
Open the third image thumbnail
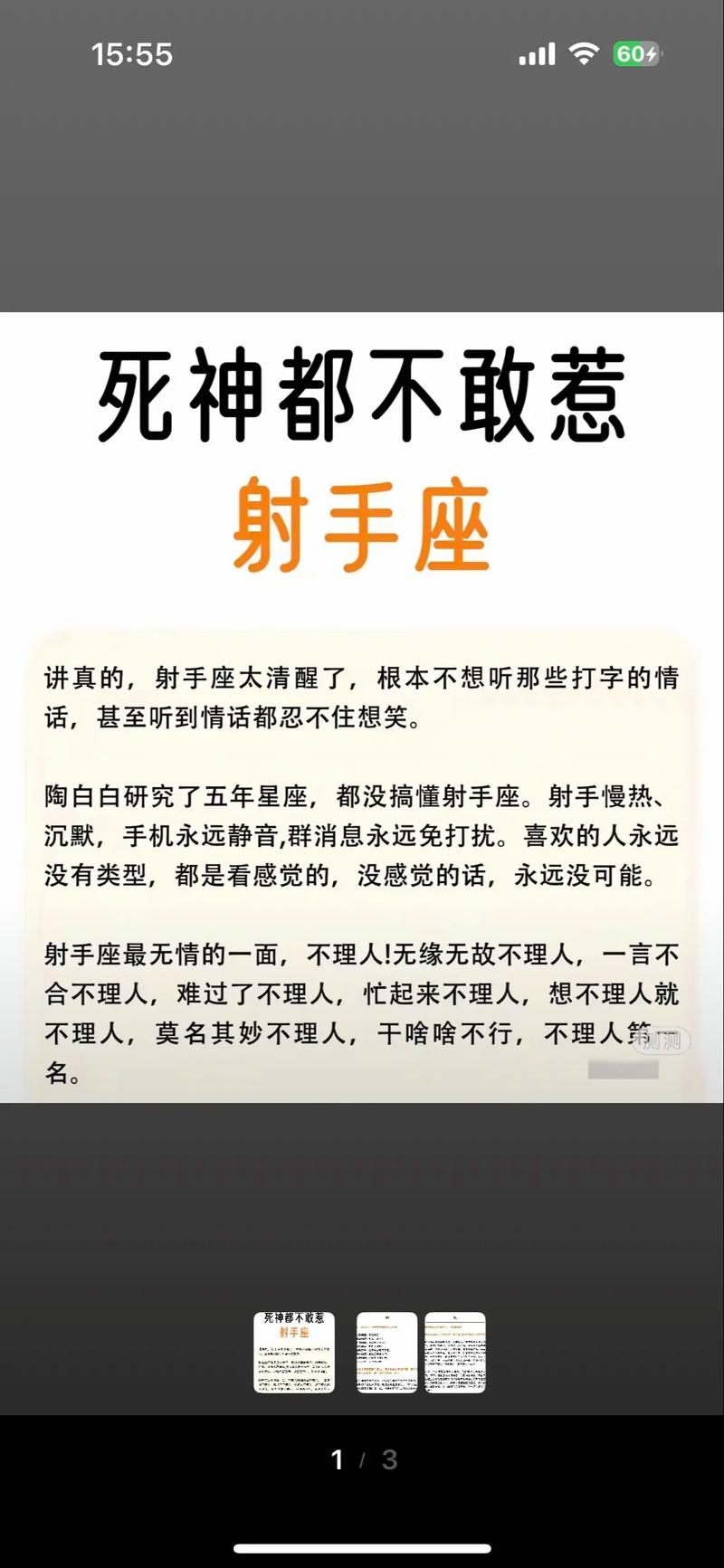click(455, 1352)
